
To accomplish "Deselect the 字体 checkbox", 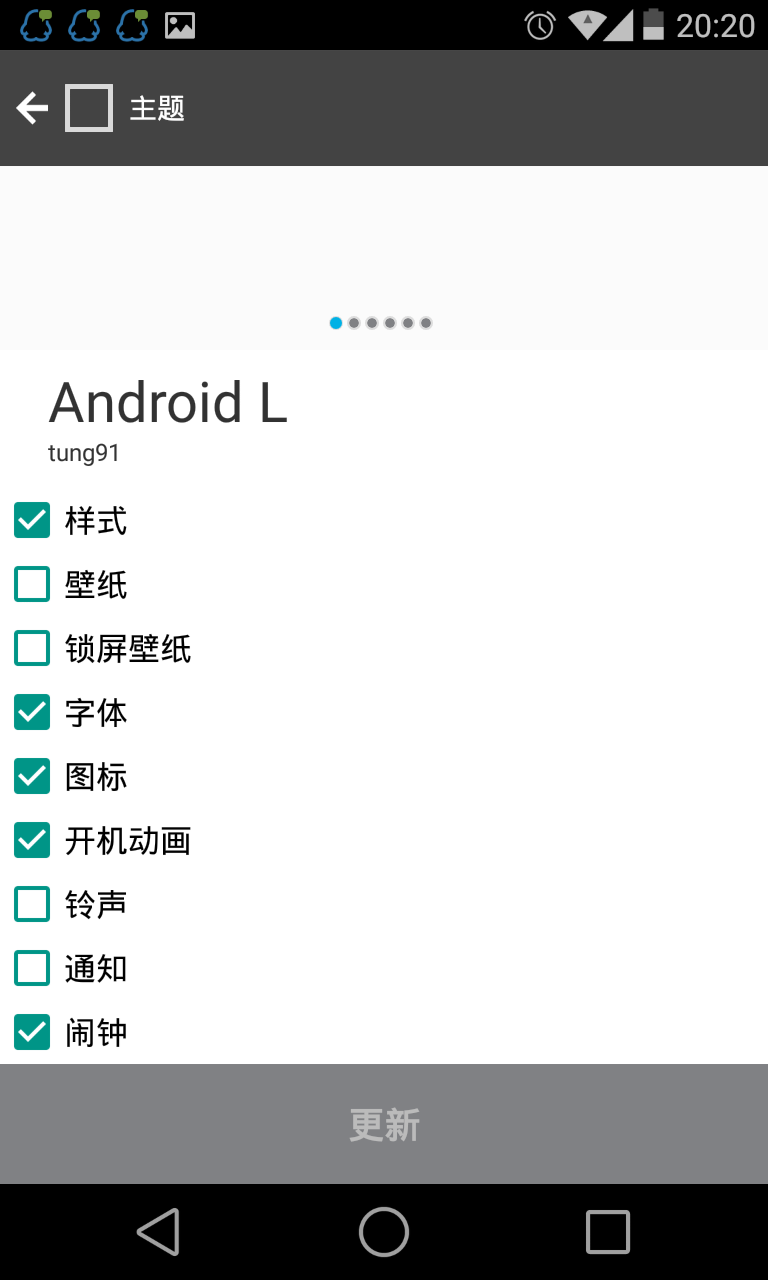I will pyautogui.click(x=32, y=713).
